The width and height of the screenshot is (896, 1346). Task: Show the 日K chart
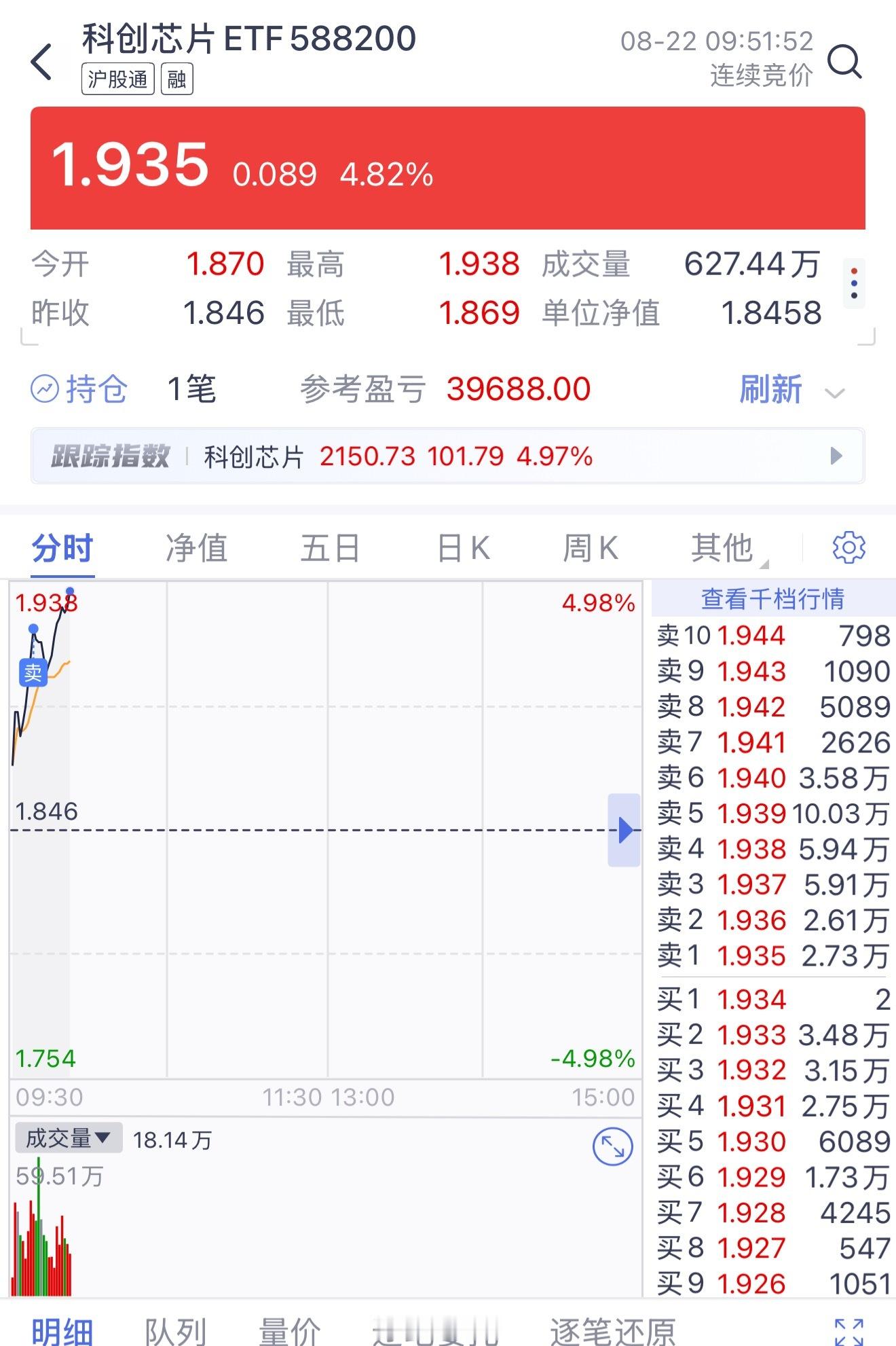pyautogui.click(x=464, y=548)
